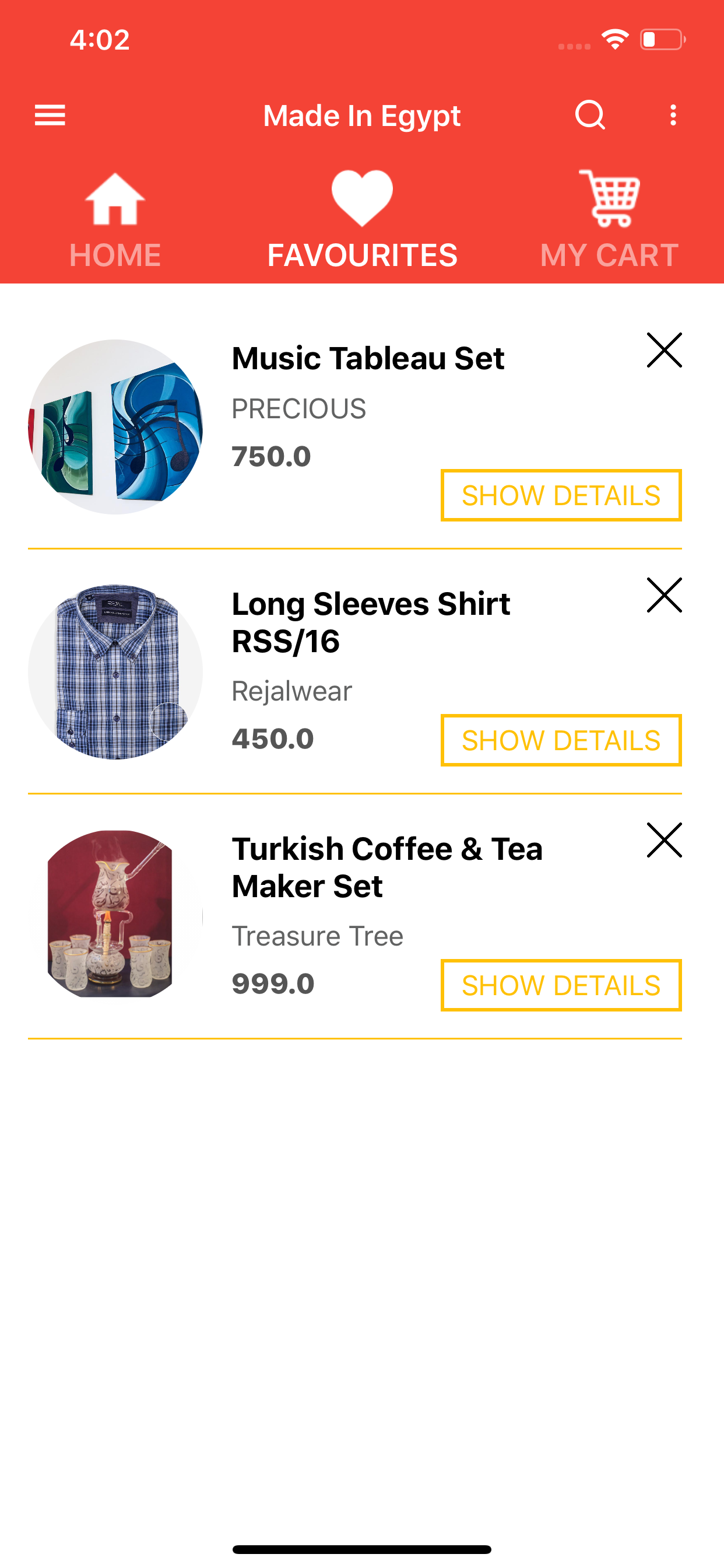
Task: Tap the Music Tableau Set product image
Action: pos(115,426)
